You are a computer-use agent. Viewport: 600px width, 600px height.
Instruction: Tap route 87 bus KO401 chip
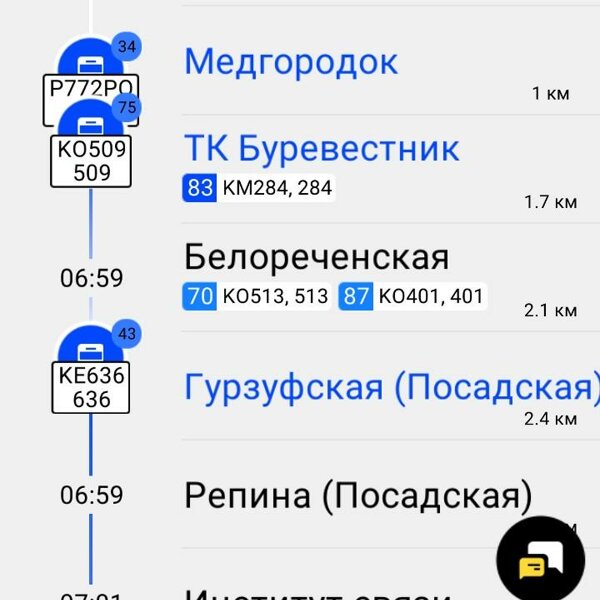click(x=412, y=296)
